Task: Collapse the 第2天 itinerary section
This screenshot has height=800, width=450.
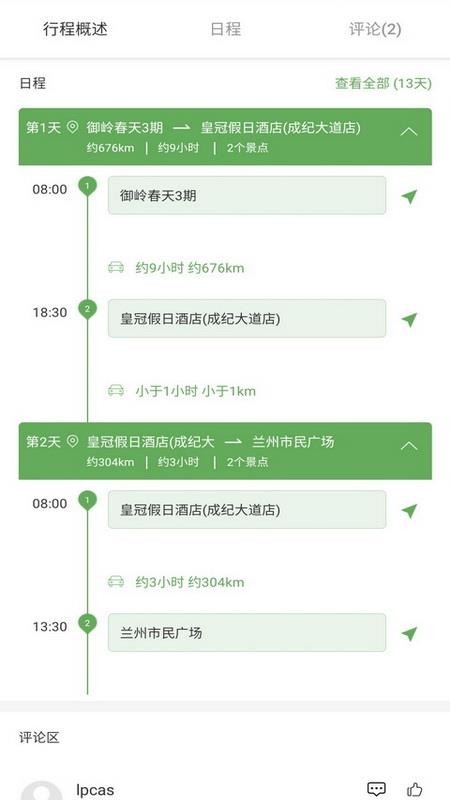Action: 409,446
